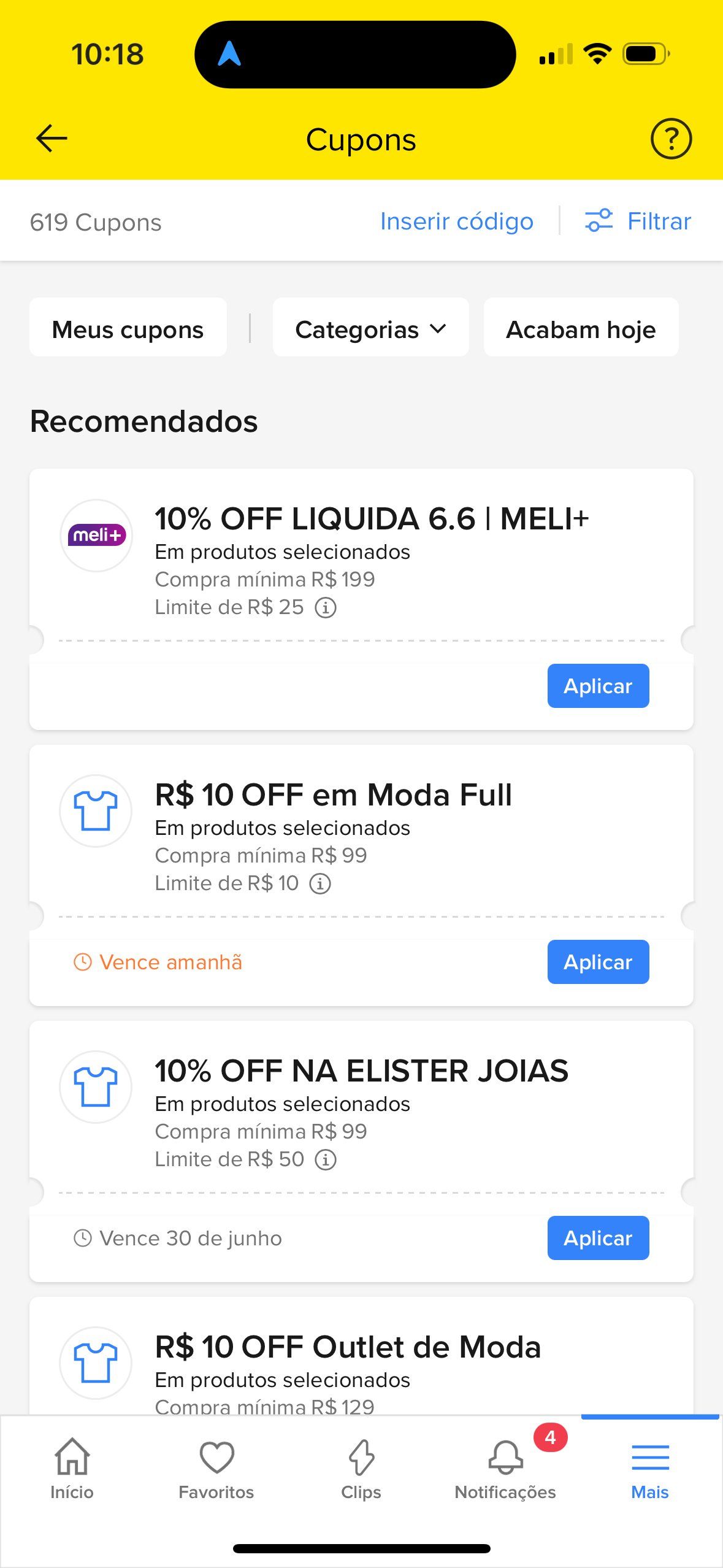Apply the ELISTER JOIAS coupon
The image size is (723, 1568).
coord(598,1238)
